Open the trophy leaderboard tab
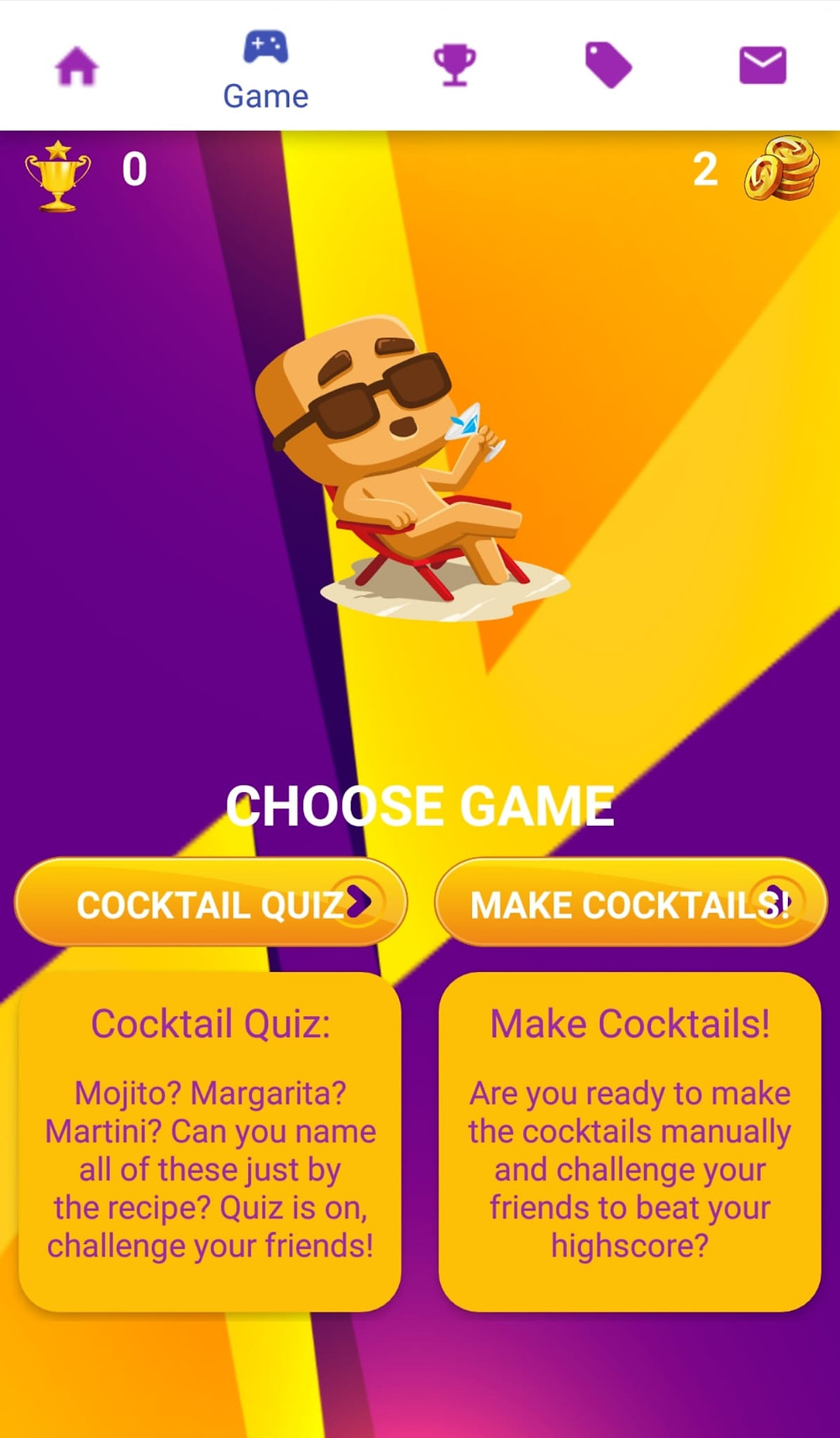840x1438 pixels. click(x=454, y=66)
